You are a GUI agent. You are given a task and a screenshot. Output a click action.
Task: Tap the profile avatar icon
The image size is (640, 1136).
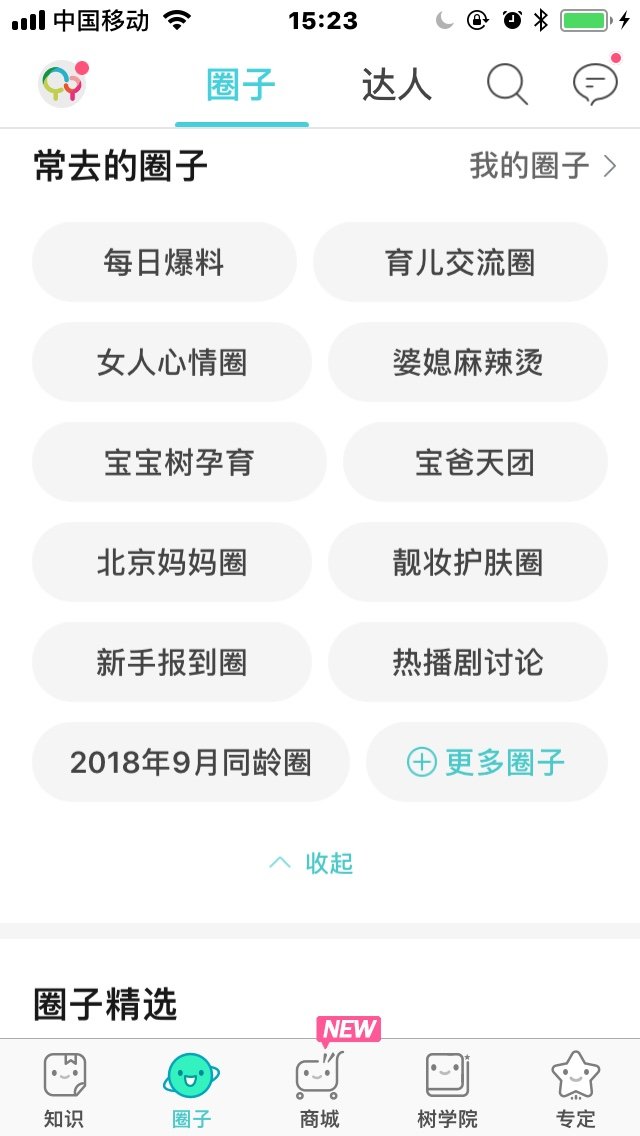tap(62, 84)
